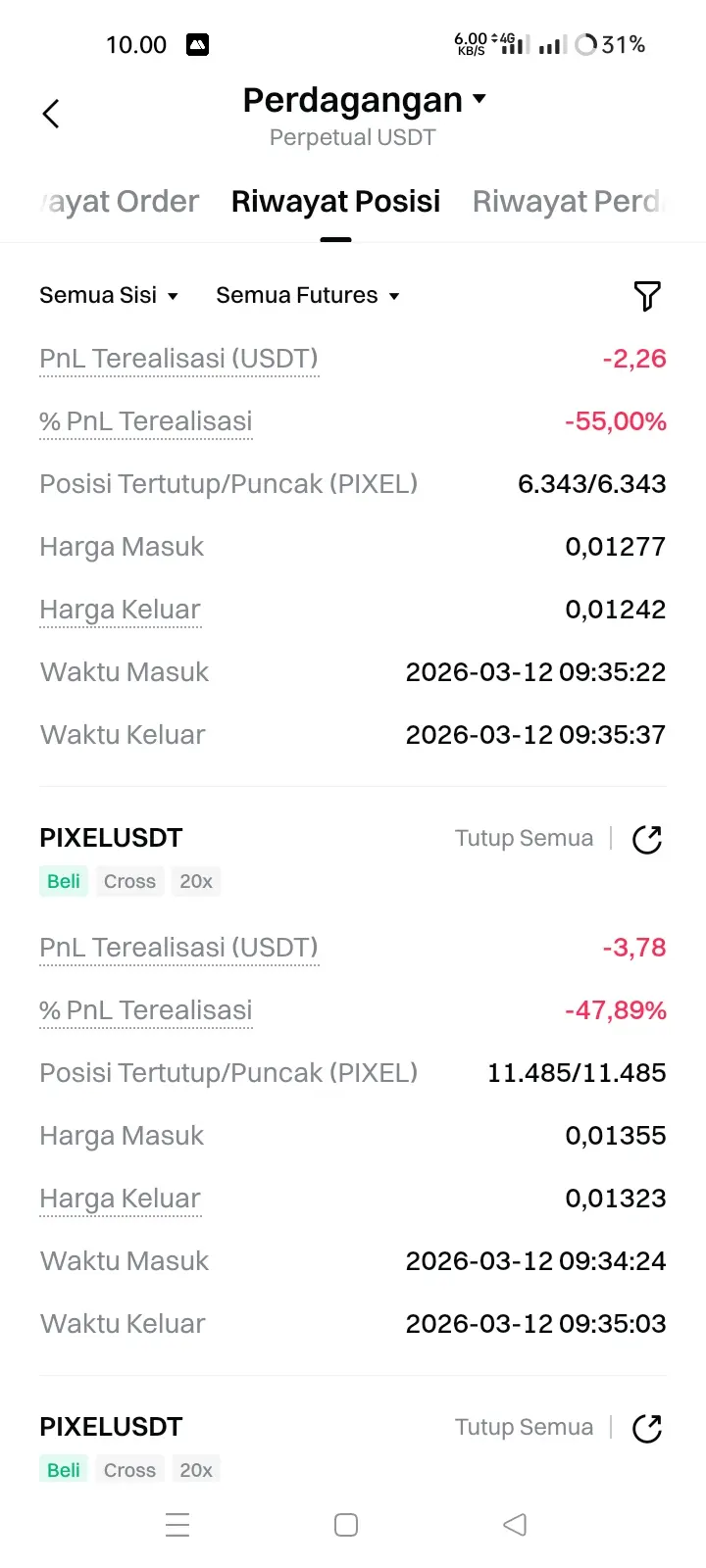The image size is (706, 1568).
Task: Show info for PnL Terealisasi (USDT) beside -2,26
Action: click(178, 360)
